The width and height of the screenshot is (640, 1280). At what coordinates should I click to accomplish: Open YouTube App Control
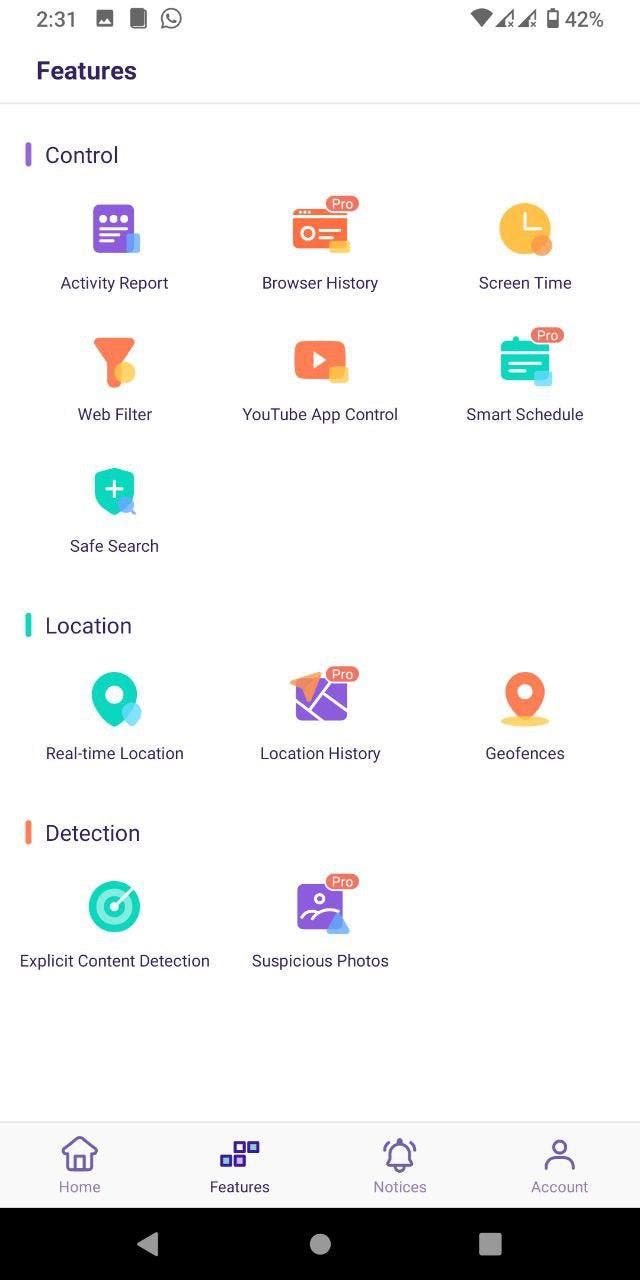coord(320,380)
